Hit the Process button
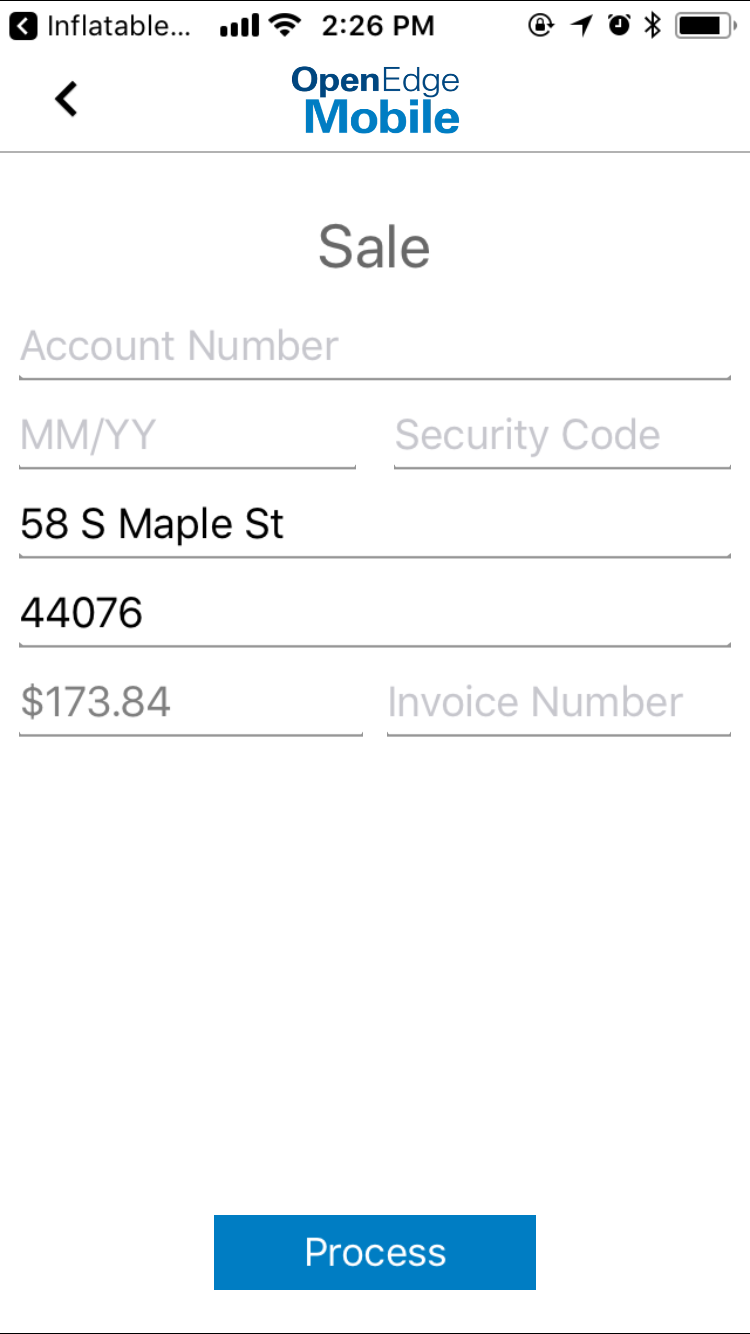 click(x=375, y=1252)
